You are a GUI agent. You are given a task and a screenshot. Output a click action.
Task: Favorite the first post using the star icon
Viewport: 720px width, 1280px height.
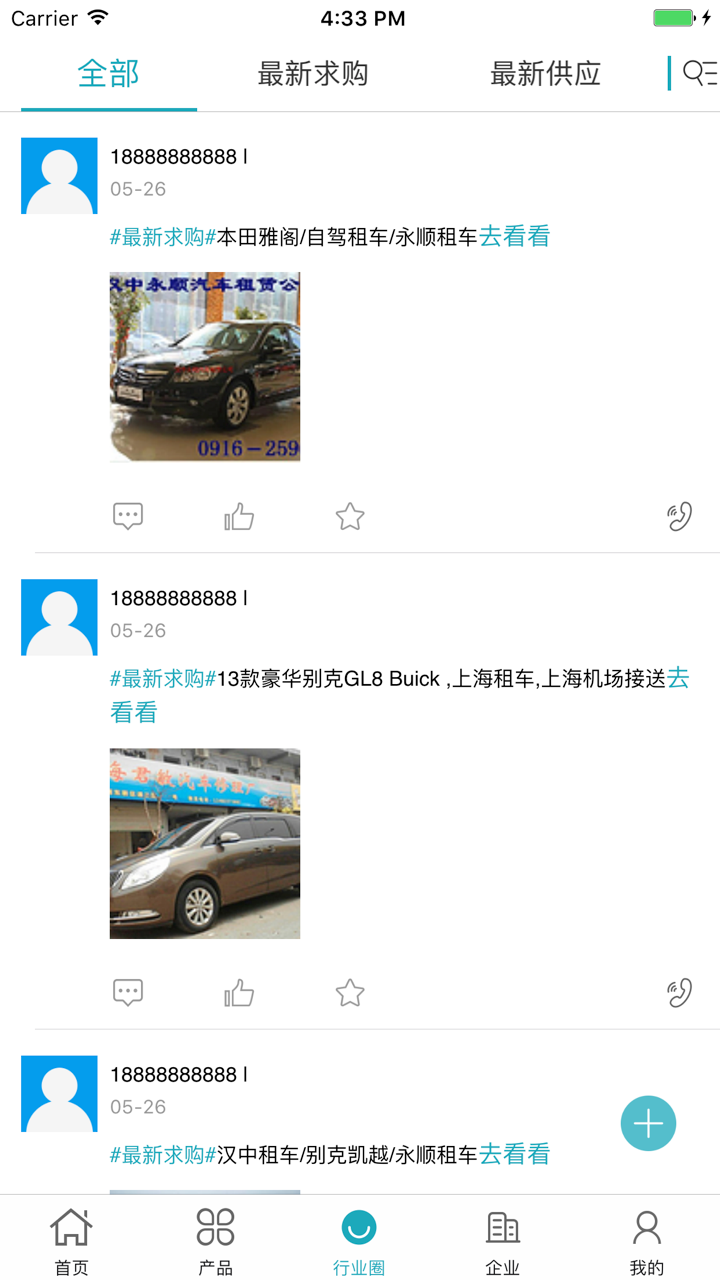(x=349, y=516)
